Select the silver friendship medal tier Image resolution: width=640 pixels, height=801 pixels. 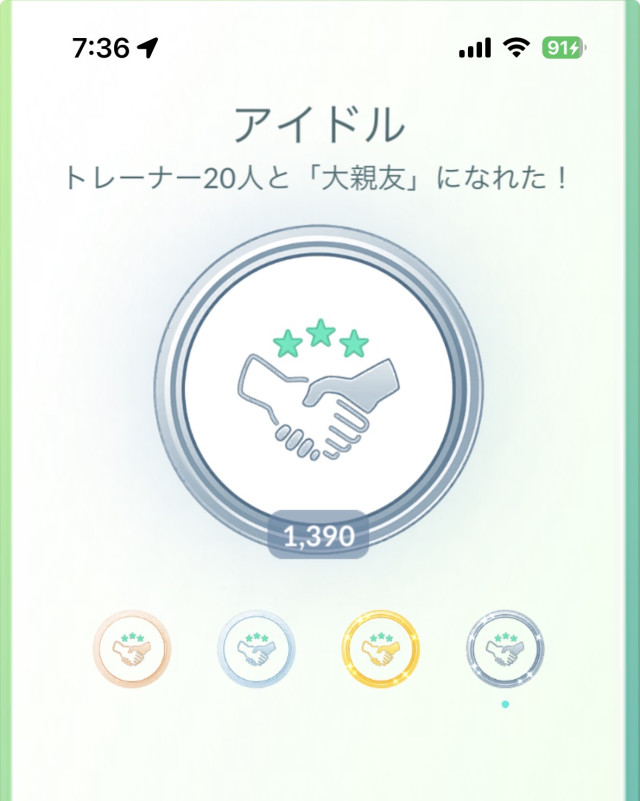pos(256,649)
